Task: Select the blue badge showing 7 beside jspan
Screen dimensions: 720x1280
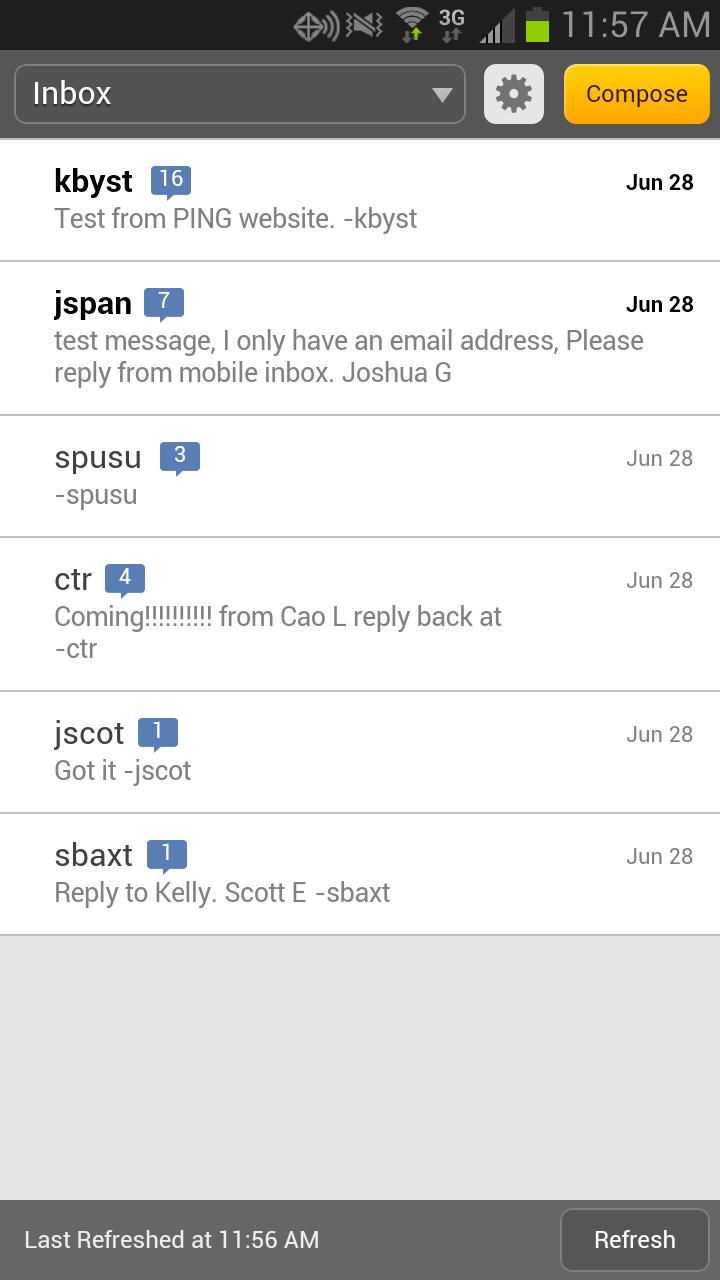Action: 164,302
